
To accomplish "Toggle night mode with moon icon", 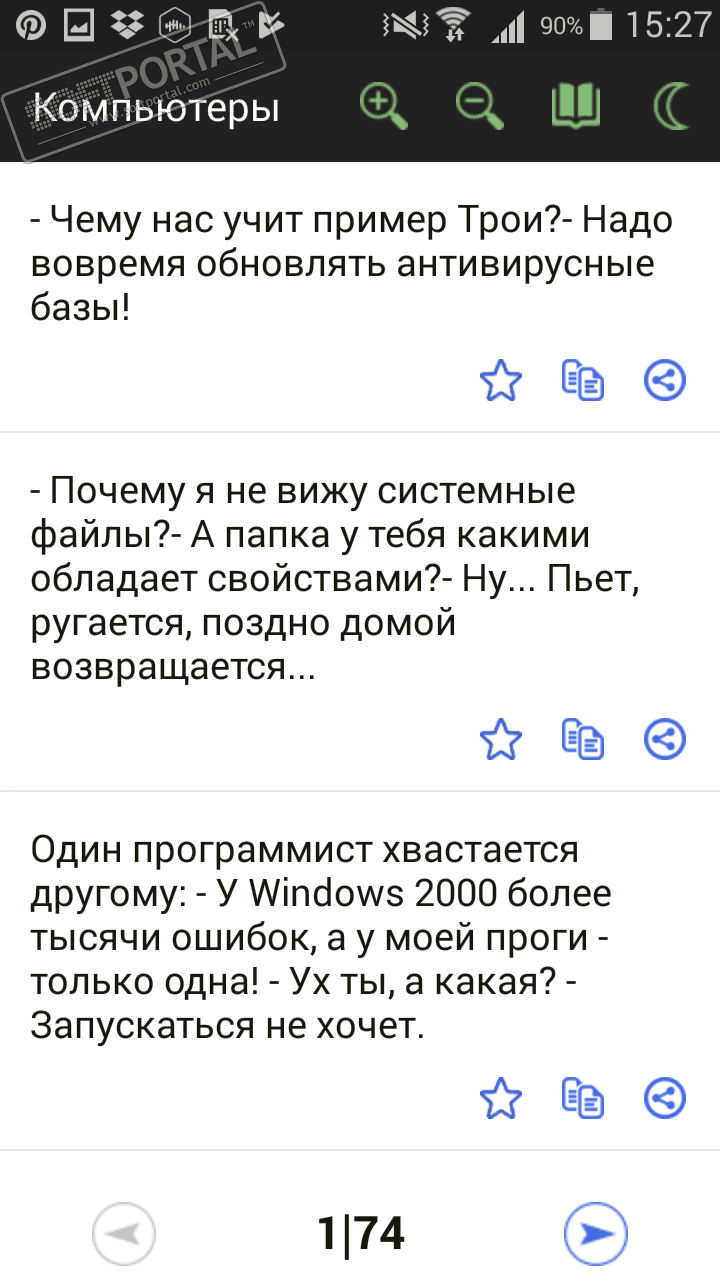I will (670, 106).
